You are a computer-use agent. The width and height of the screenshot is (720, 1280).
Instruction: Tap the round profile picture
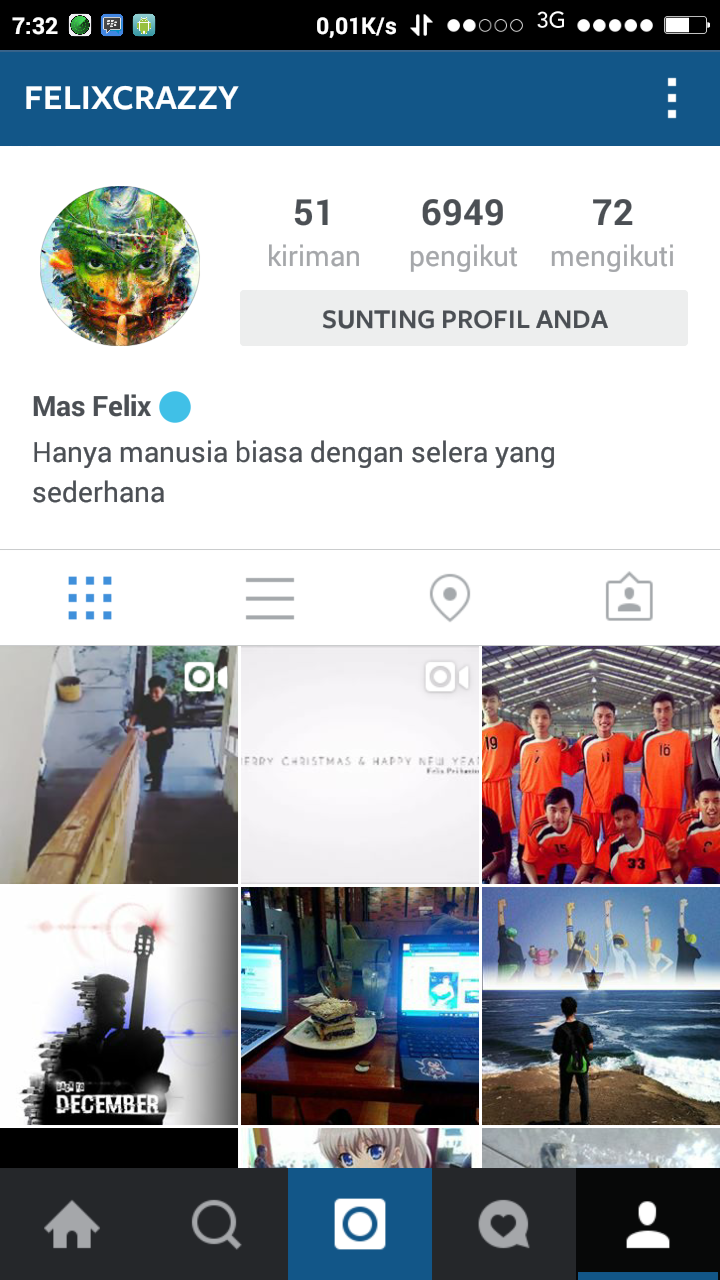120,266
